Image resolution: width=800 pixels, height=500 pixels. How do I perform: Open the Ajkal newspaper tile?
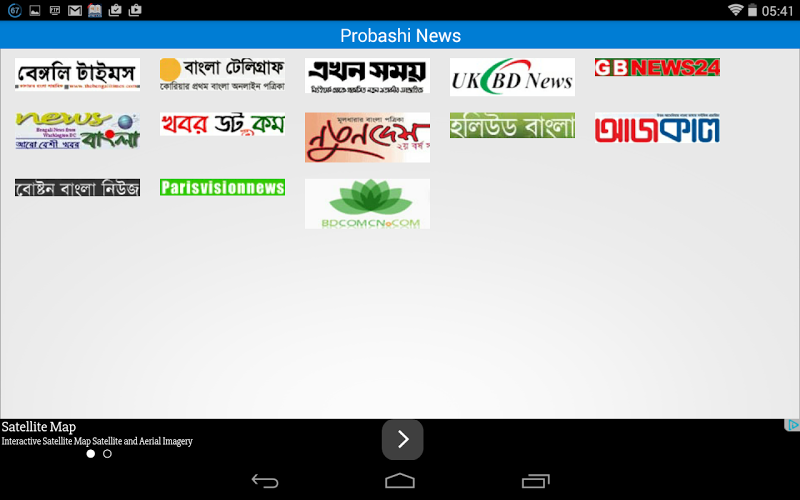coord(657,128)
